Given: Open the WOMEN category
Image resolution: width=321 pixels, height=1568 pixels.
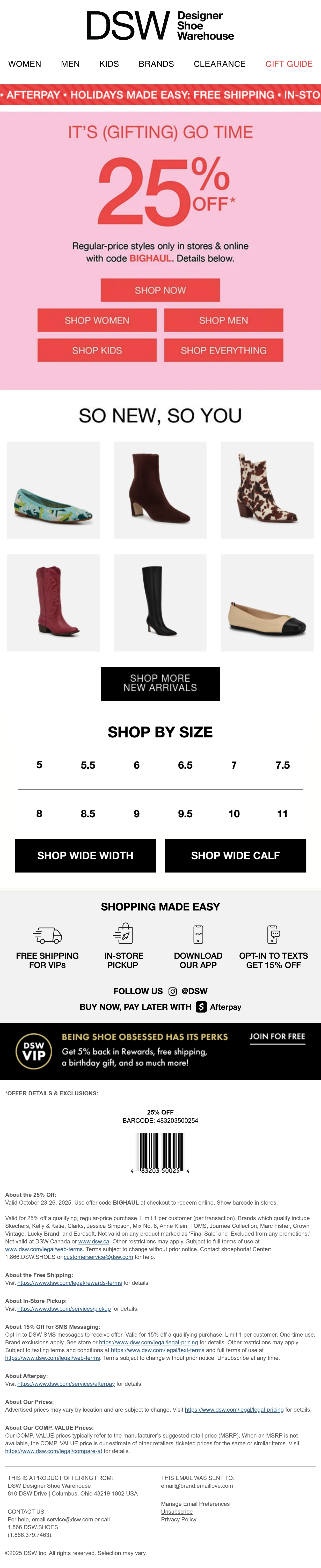Looking at the screenshot, I should coord(24,64).
